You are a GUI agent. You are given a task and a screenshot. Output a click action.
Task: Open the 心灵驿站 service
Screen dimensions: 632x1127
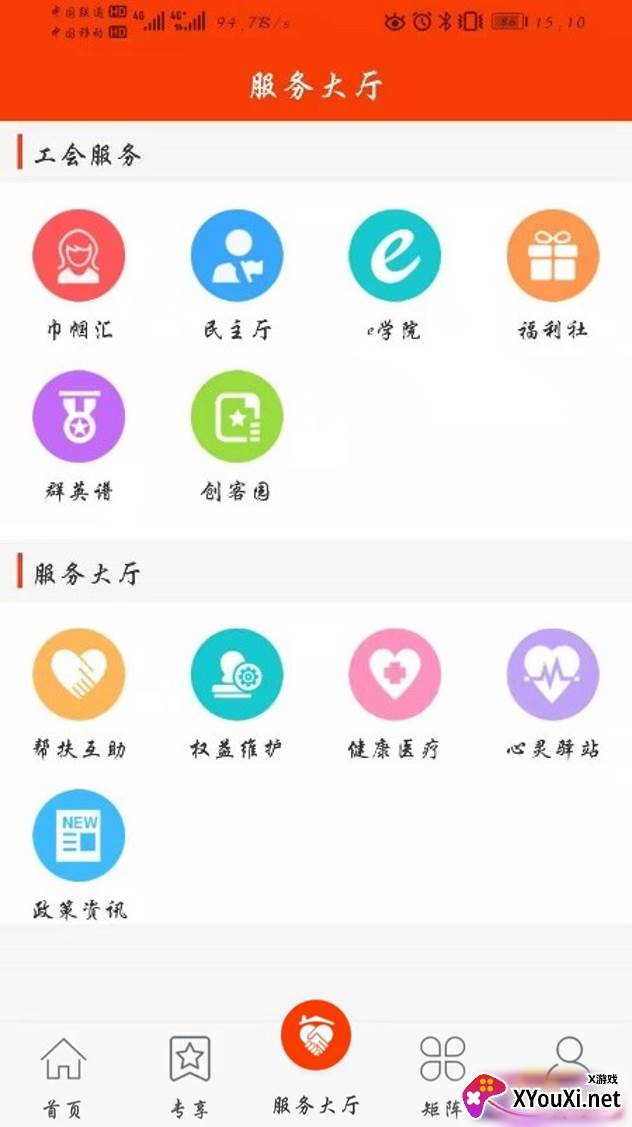click(553, 675)
